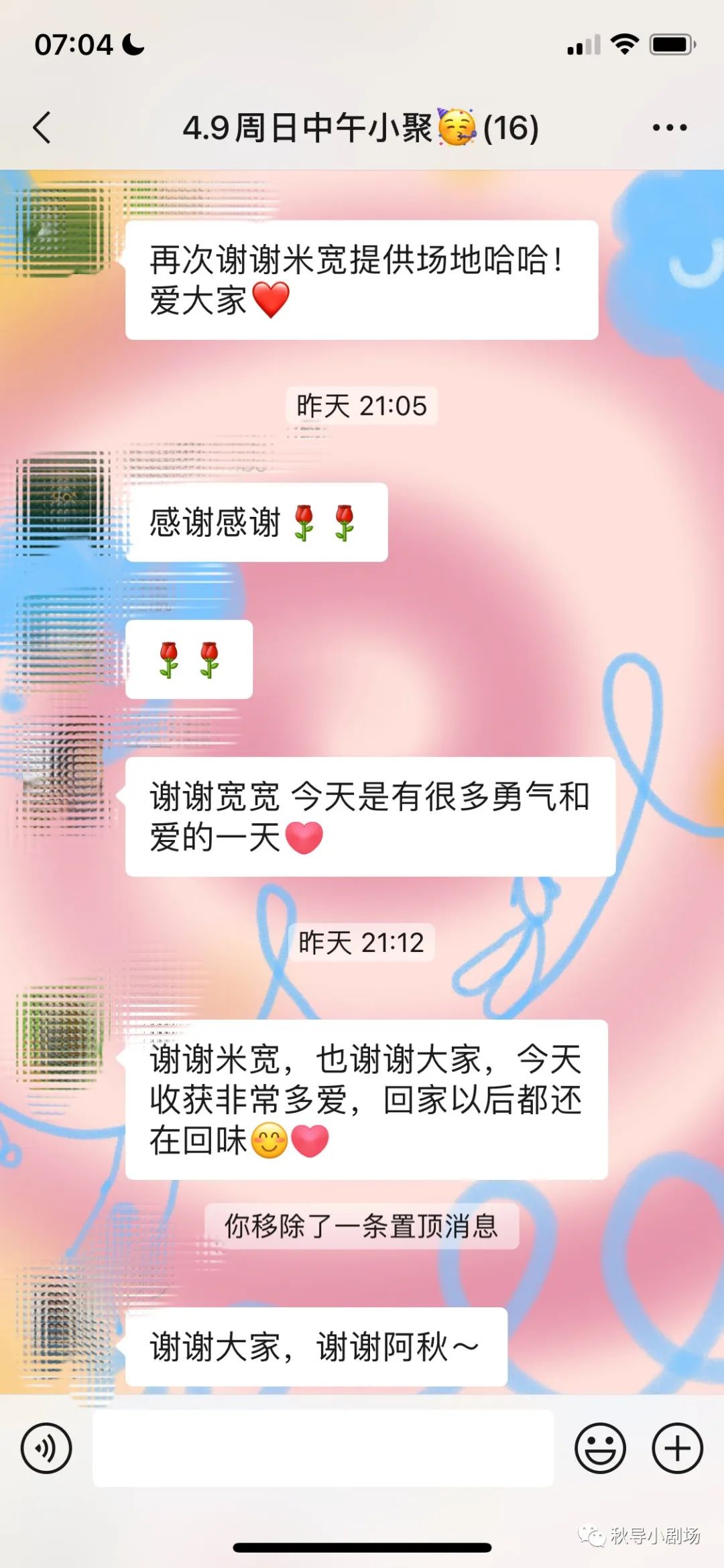The image size is (724, 1568).
Task: Tap the message text input field
Action: (x=323, y=1447)
